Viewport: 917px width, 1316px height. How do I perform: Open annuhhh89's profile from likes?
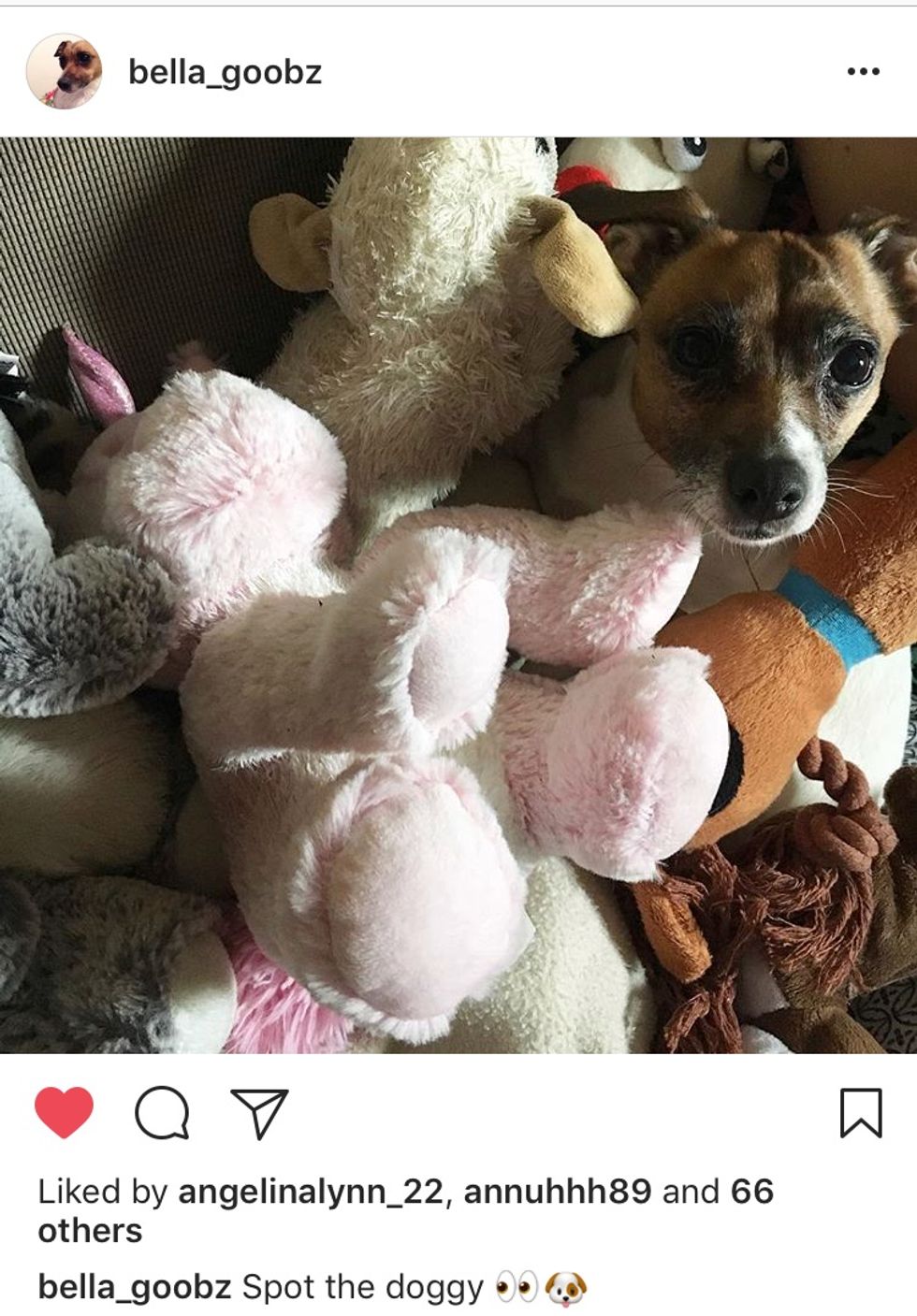(557, 1192)
